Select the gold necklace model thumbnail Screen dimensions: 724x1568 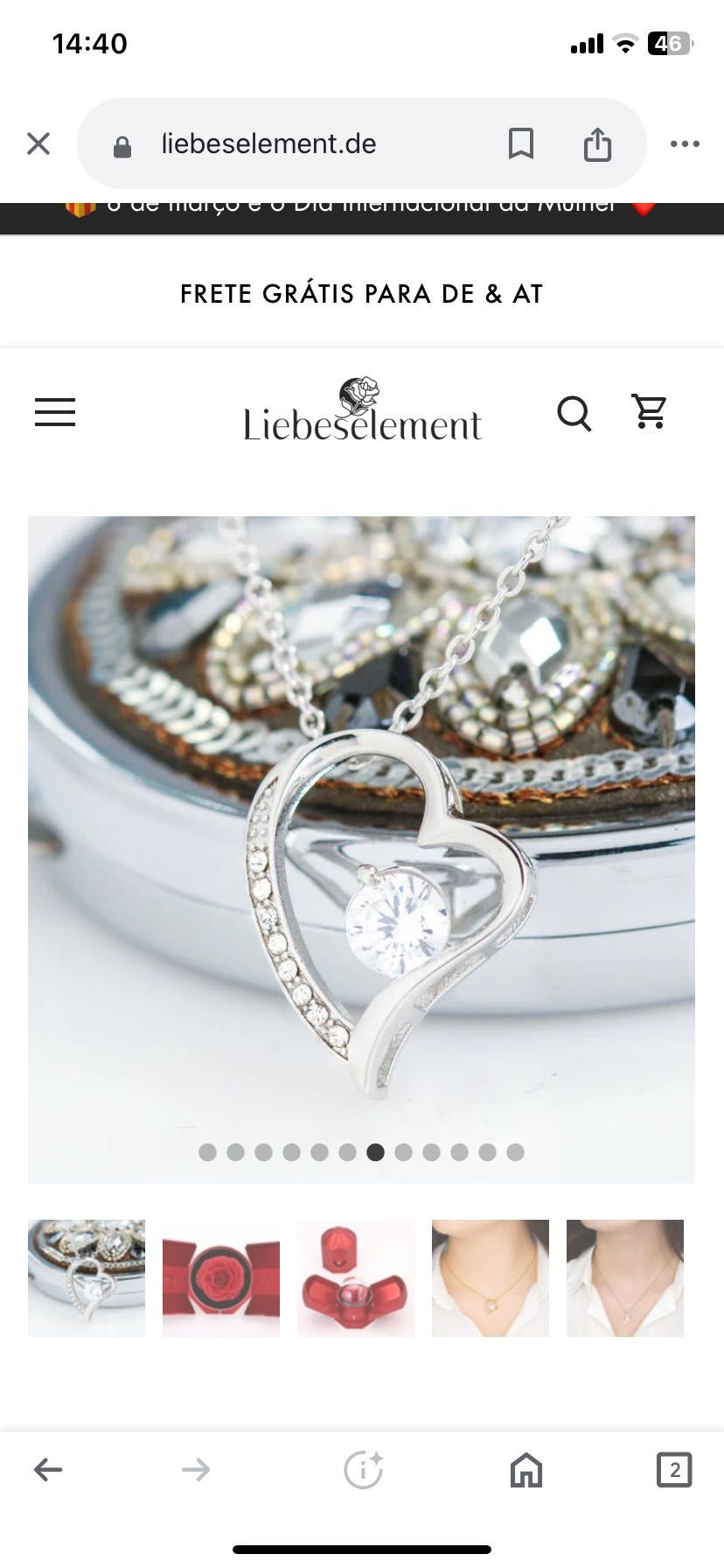[x=491, y=1278]
